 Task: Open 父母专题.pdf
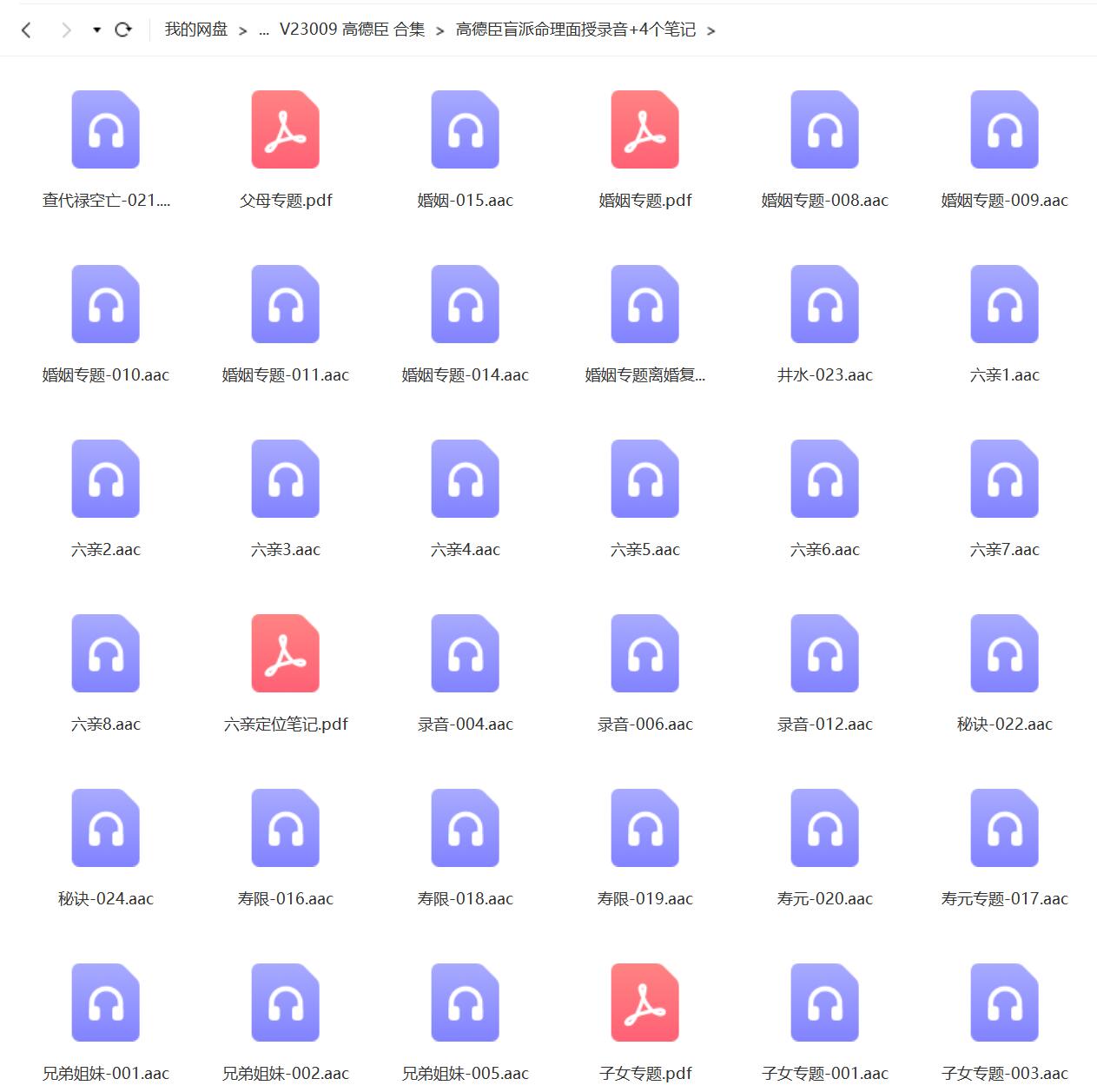286,130
